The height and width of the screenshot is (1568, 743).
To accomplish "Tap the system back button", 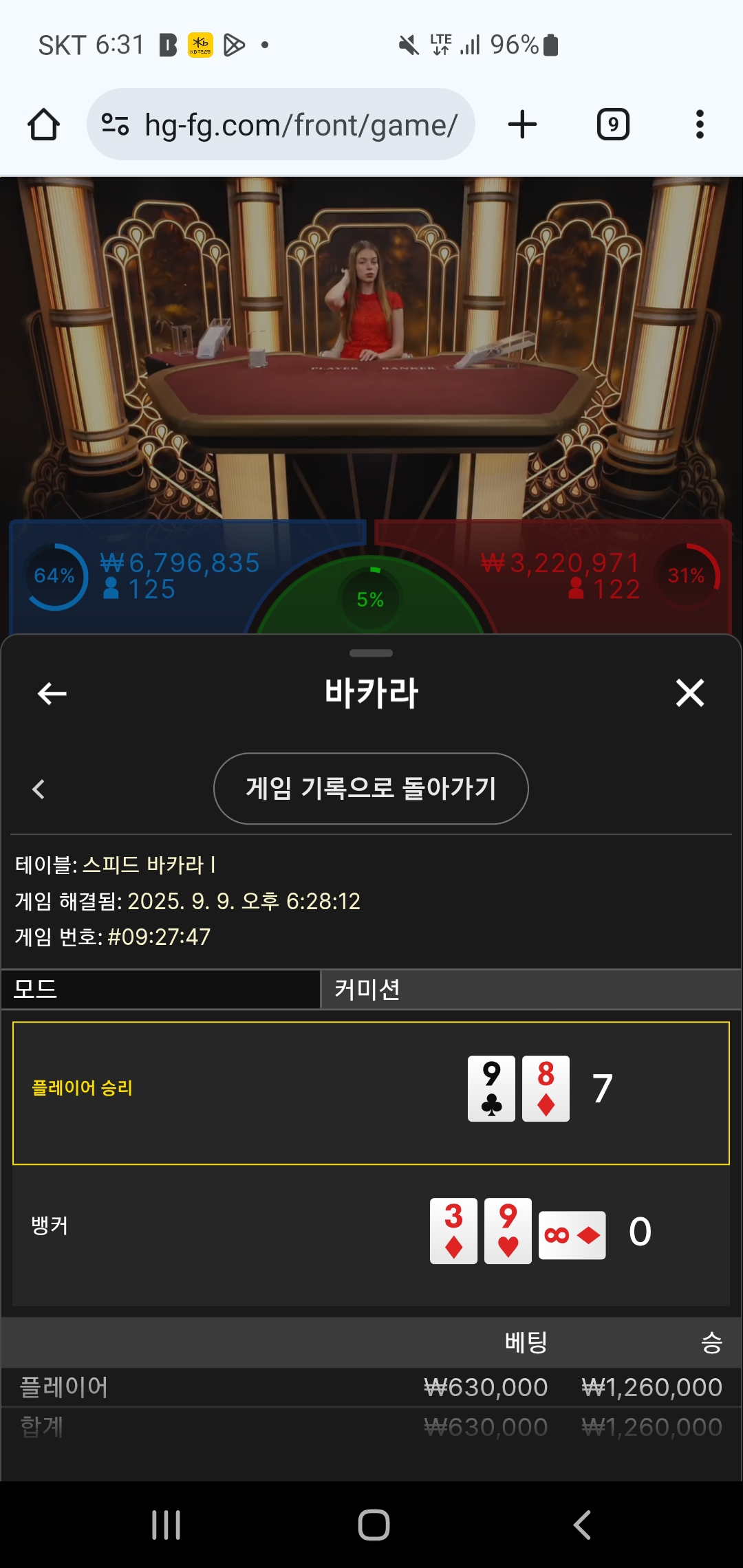I will (x=582, y=1525).
